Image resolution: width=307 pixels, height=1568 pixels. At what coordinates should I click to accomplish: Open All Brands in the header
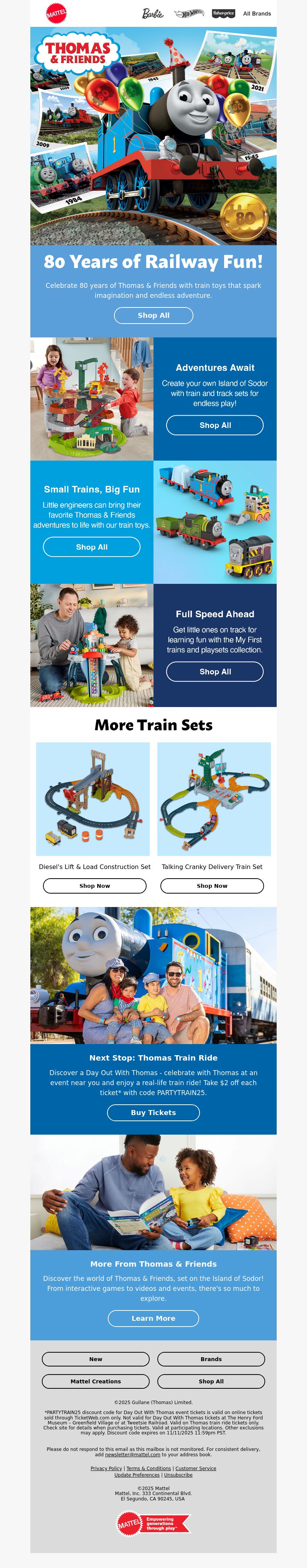click(257, 13)
